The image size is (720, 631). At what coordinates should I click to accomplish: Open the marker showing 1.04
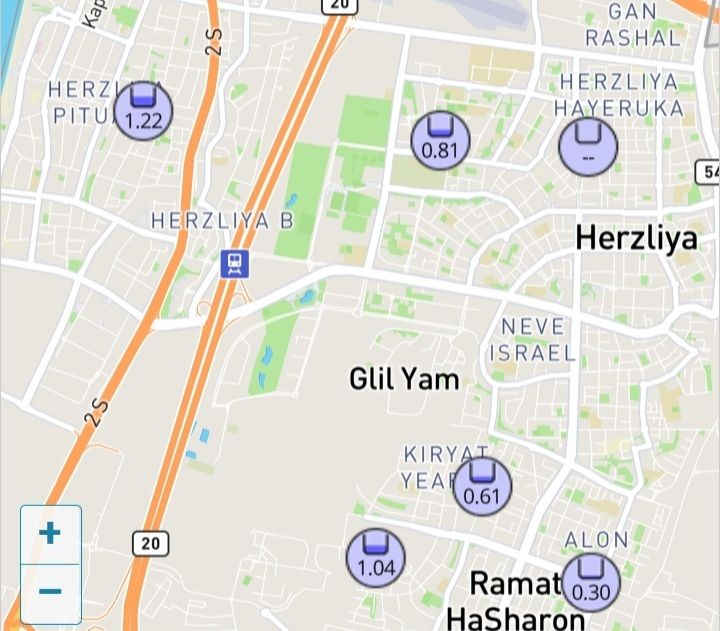376,558
